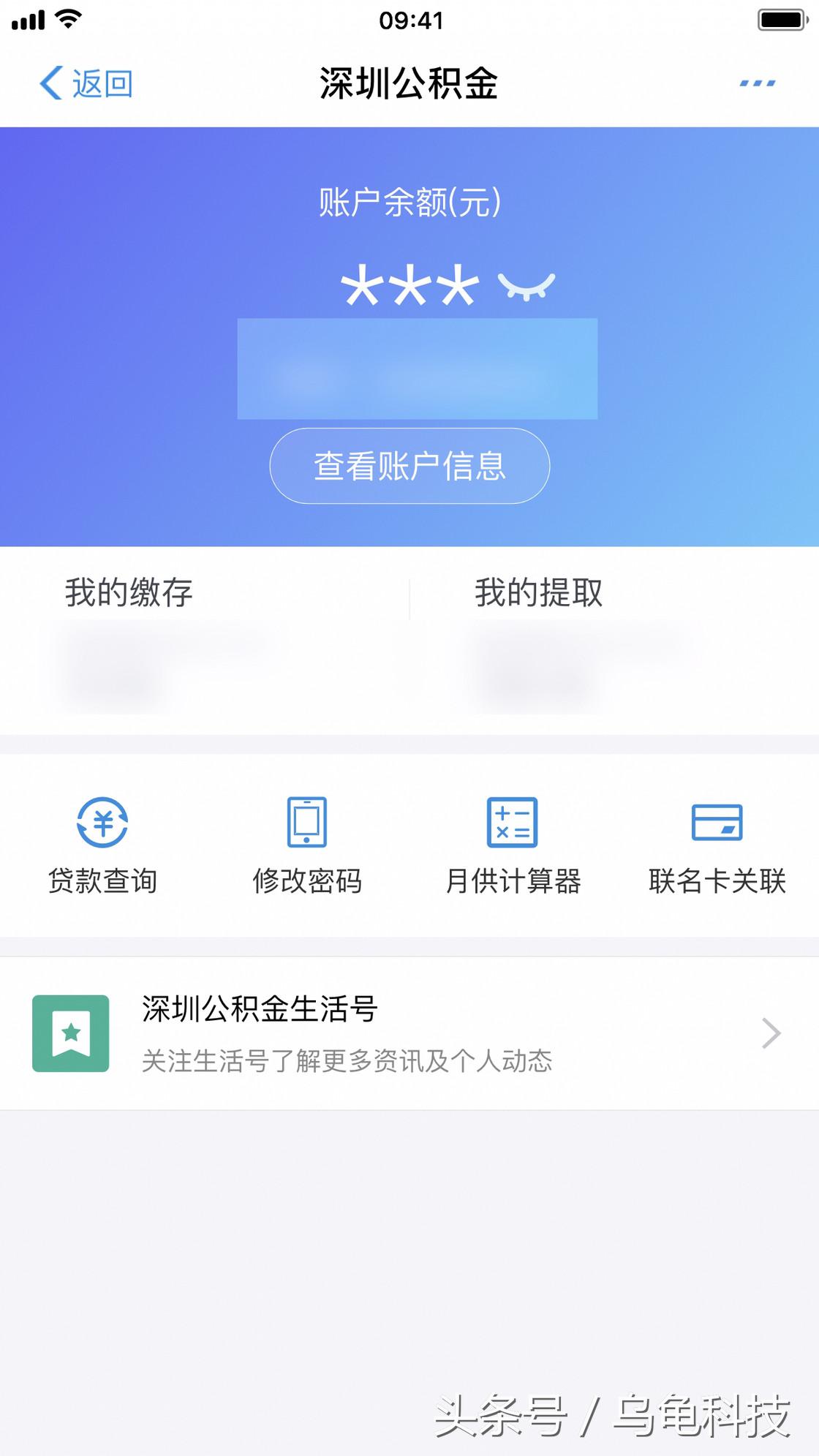Click the back chevron before 返回
This screenshot has height=1456, width=819.
pyautogui.click(x=51, y=83)
